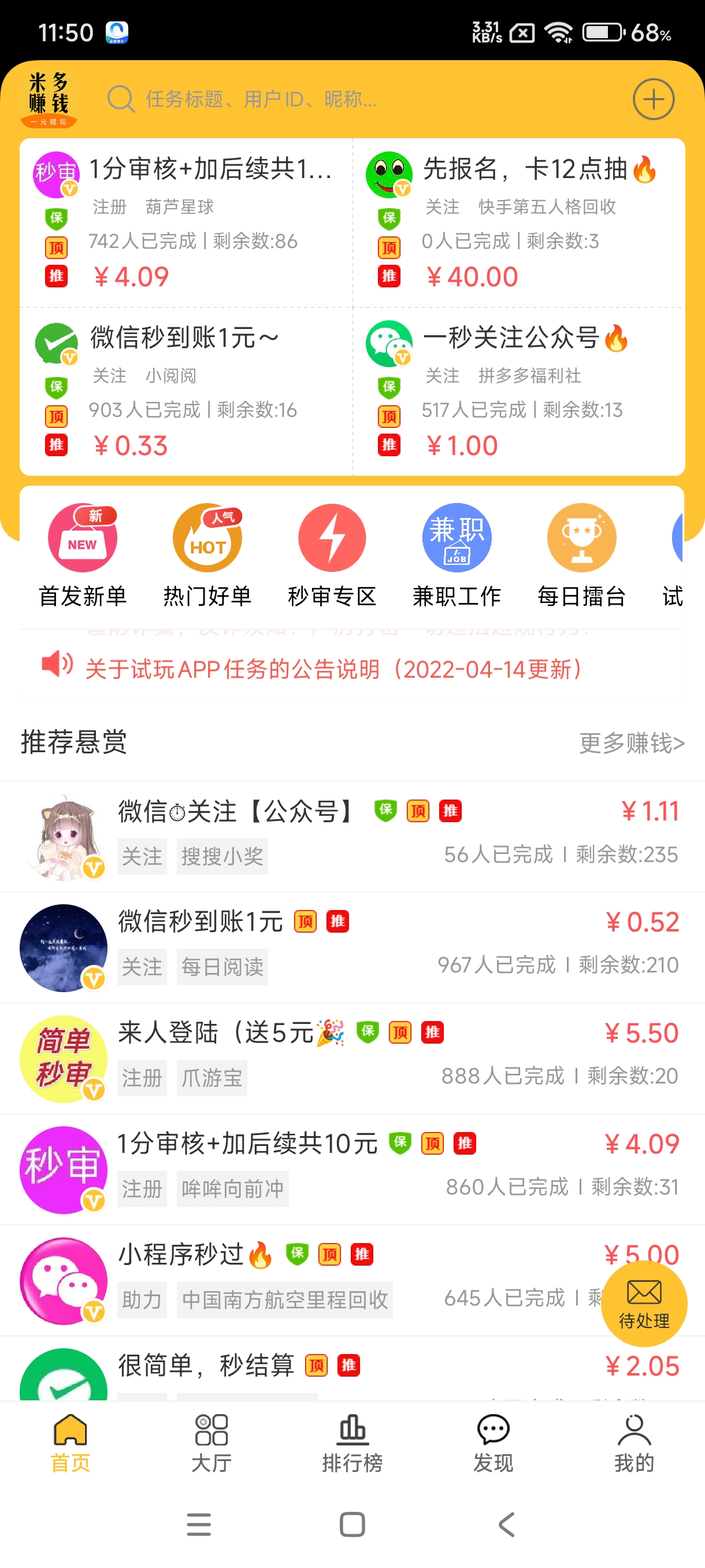Open the 更多赚钱 link
705x1568 pixels.
pyautogui.click(x=633, y=742)
